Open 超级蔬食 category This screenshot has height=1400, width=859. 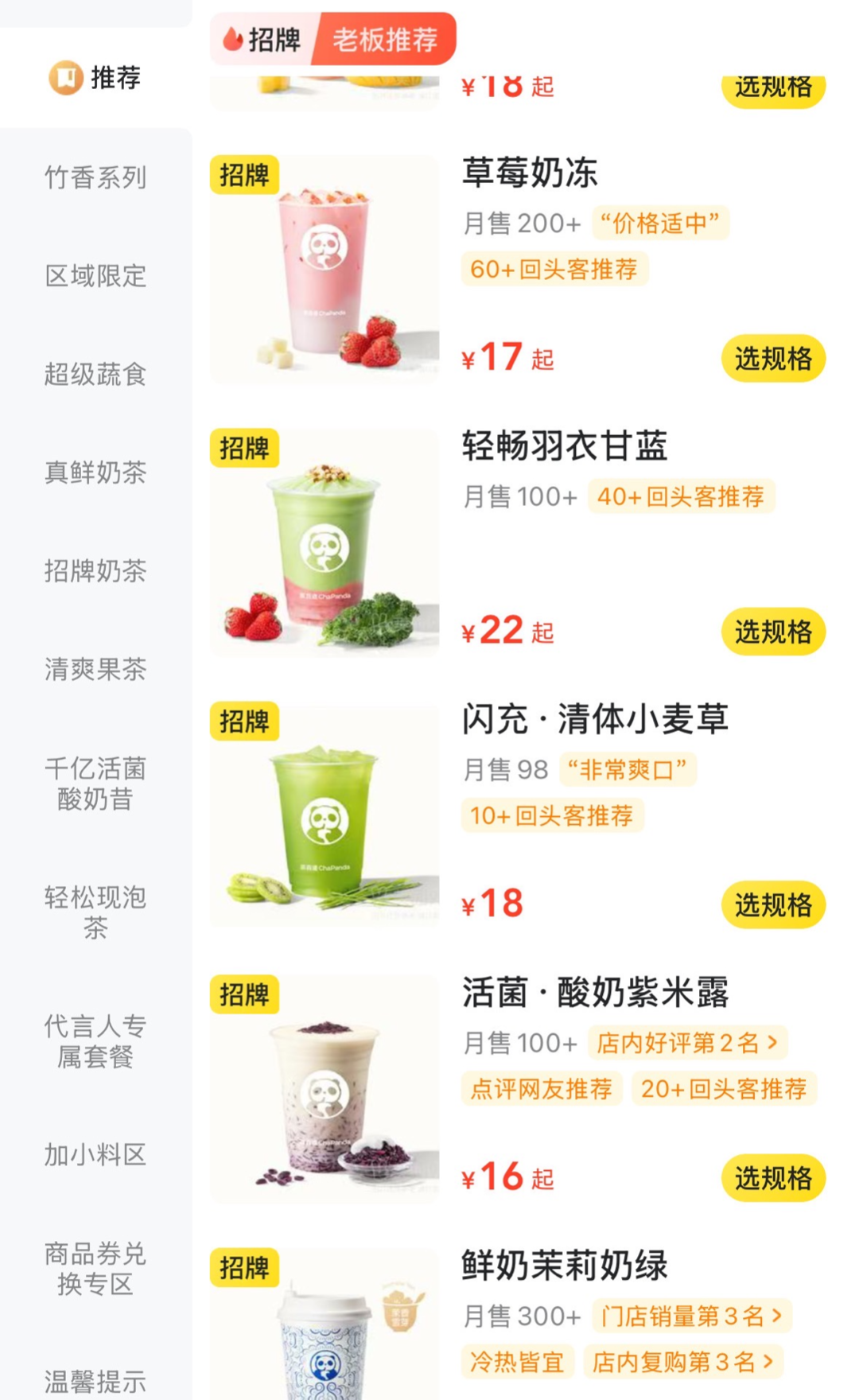tap(95, 374)
